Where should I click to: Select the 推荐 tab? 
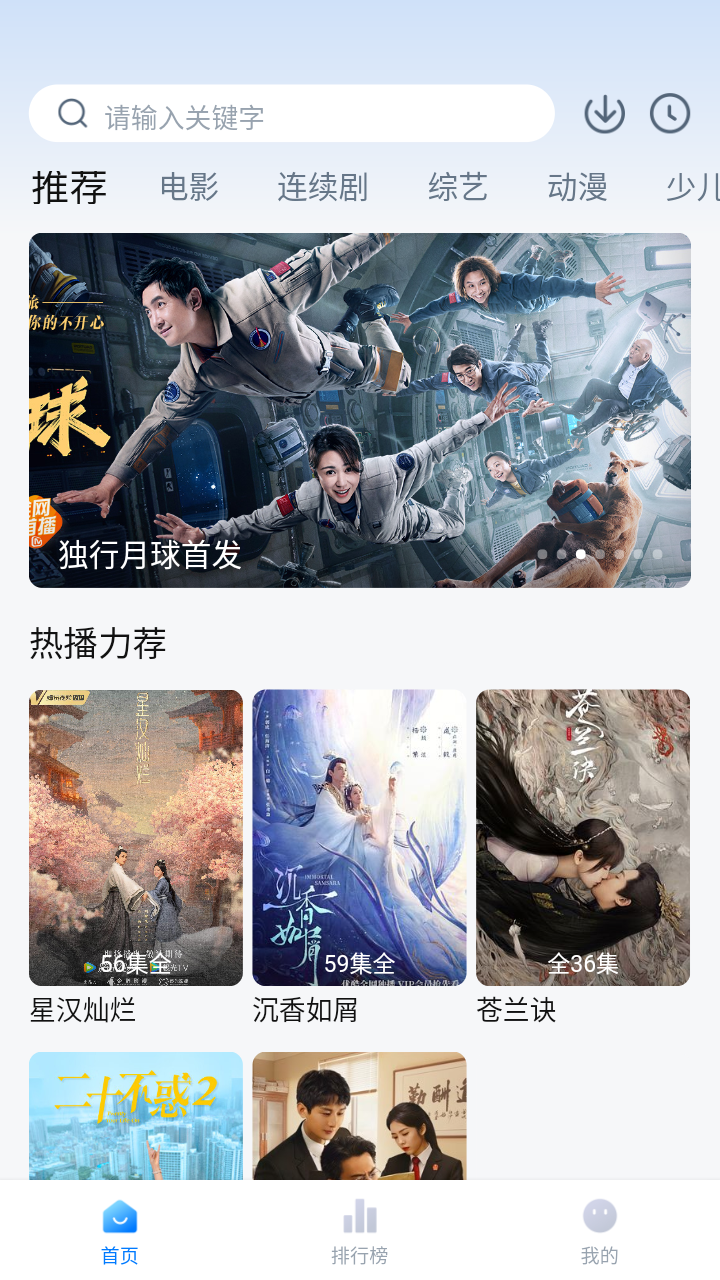69,187
